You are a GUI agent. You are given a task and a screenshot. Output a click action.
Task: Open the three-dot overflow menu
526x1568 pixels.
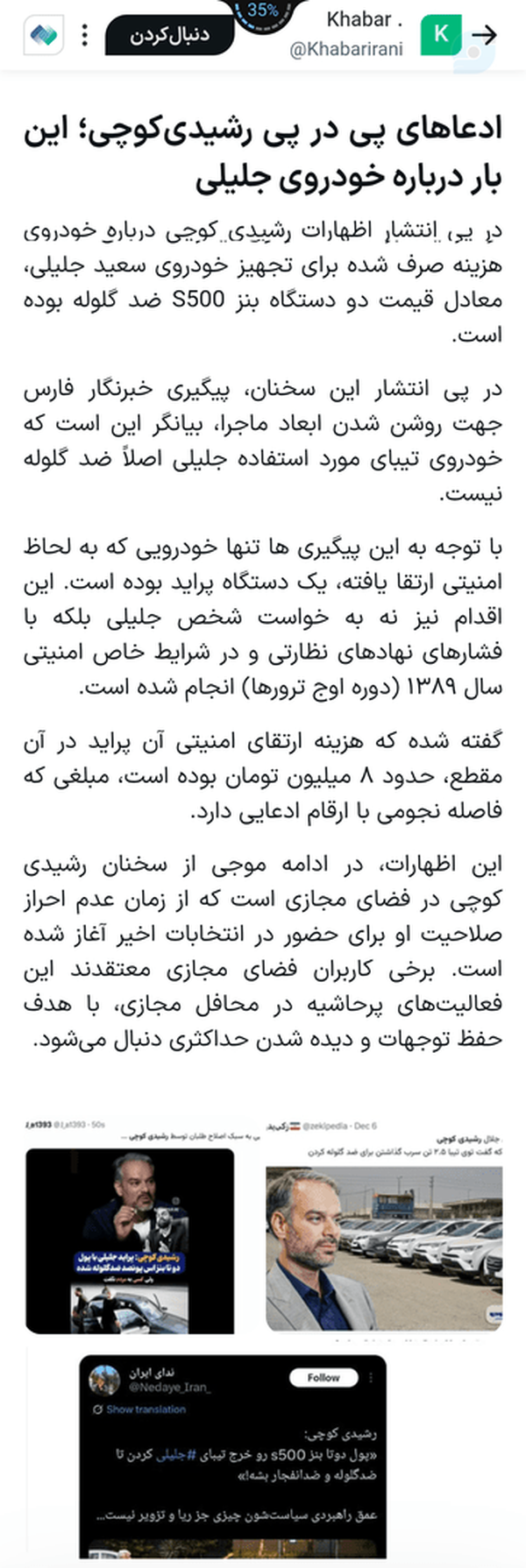[x=84, y=35]
